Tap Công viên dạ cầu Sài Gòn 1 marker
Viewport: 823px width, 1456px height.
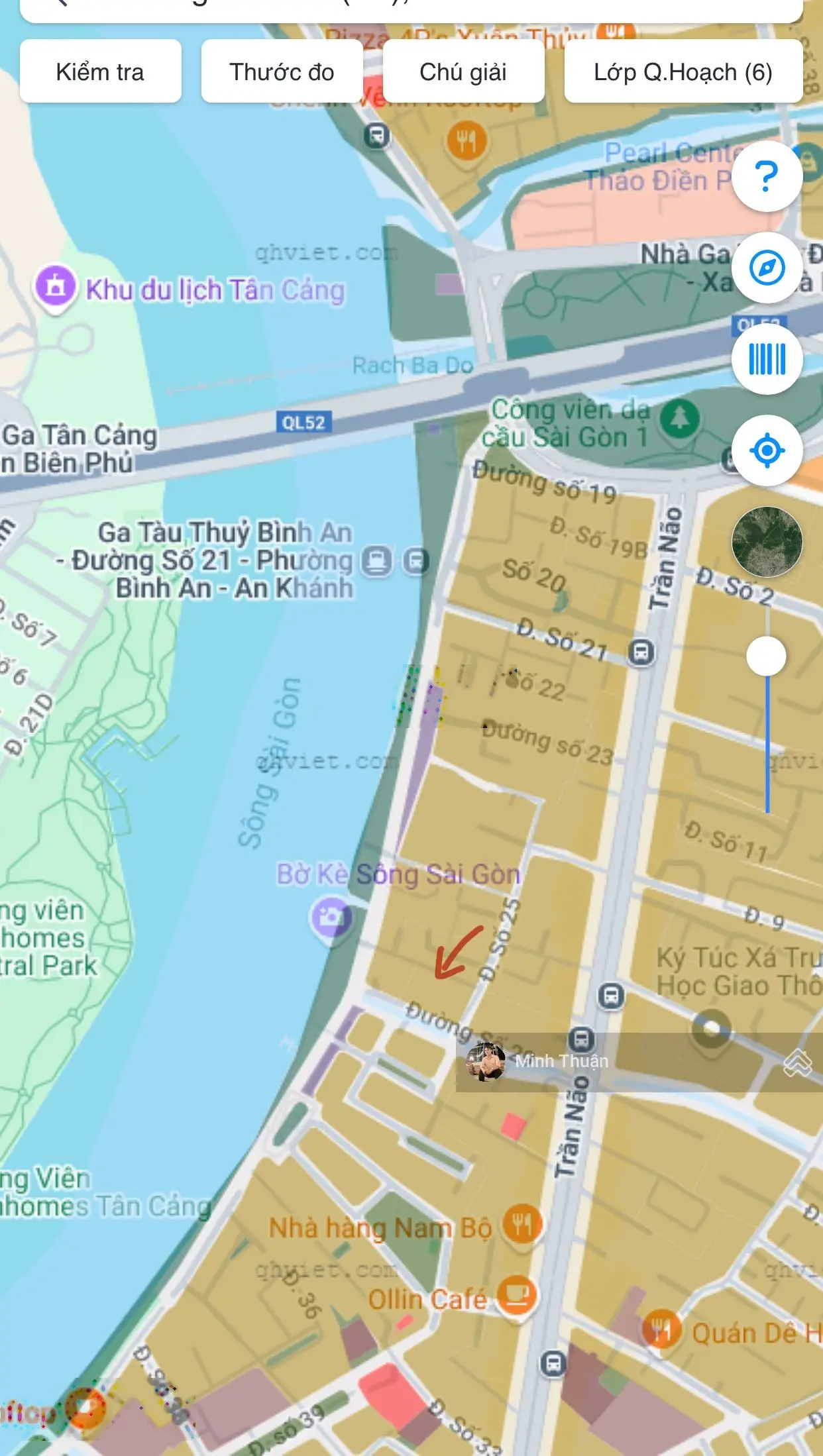(679, 419)
